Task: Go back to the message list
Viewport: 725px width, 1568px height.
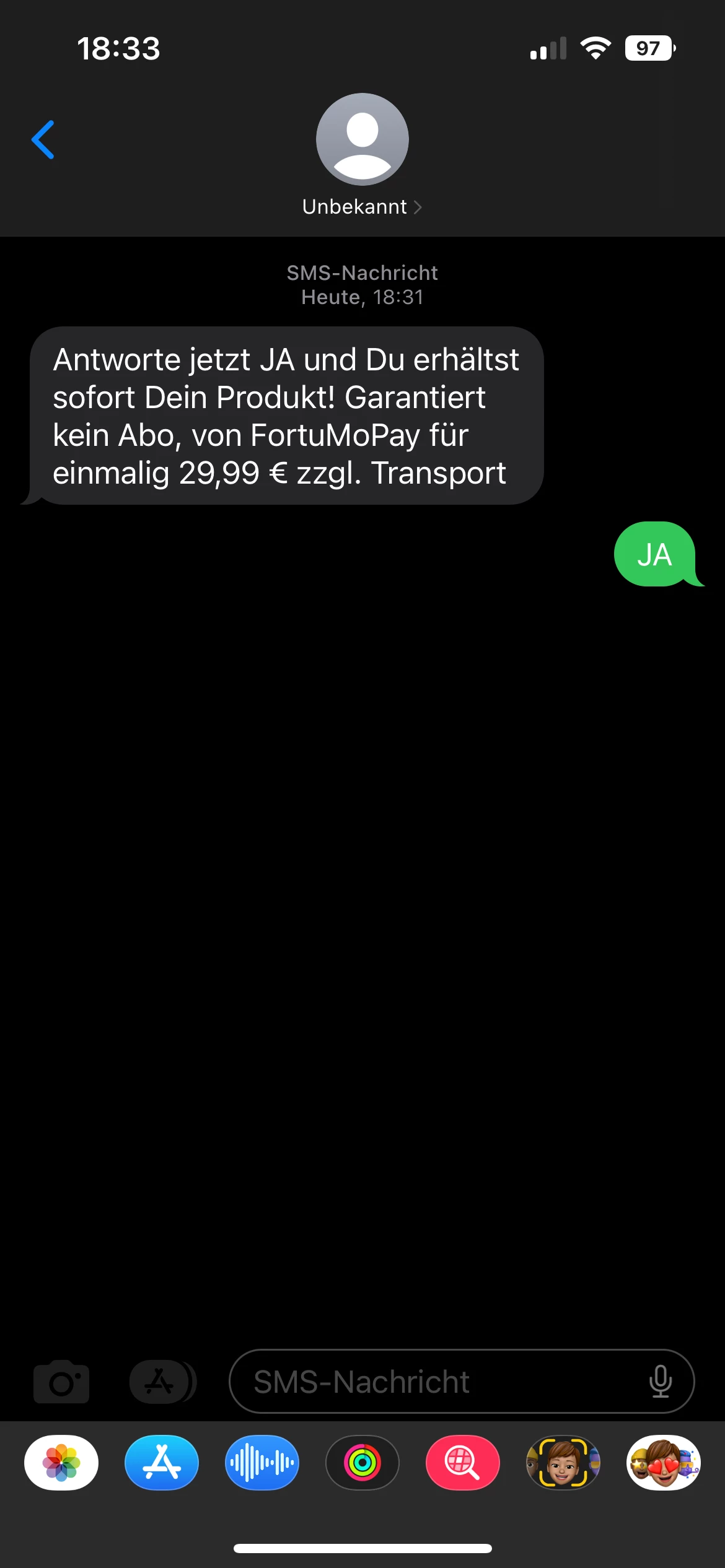Action: (43, 140)
